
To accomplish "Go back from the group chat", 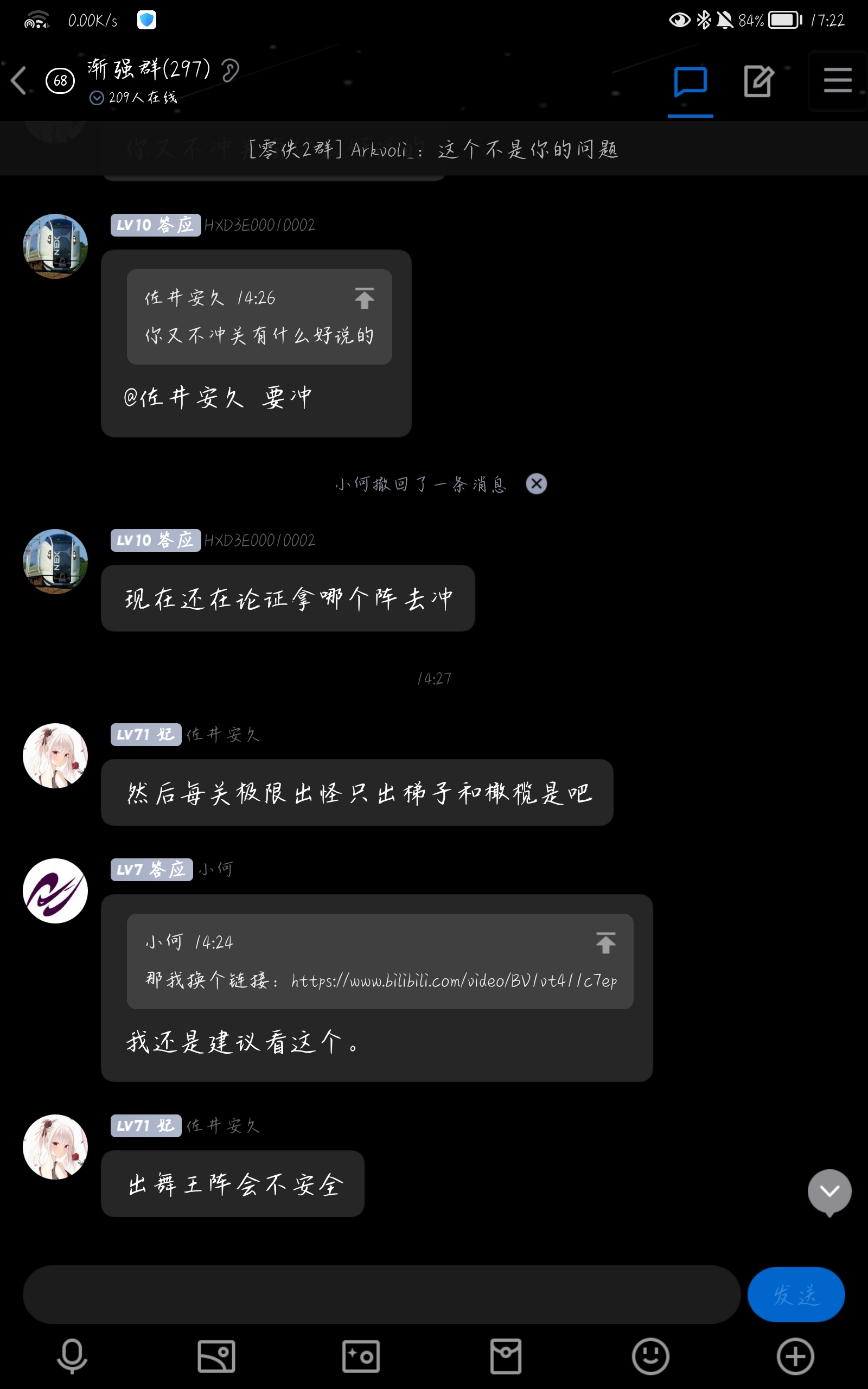I will (x=20, y=80).
